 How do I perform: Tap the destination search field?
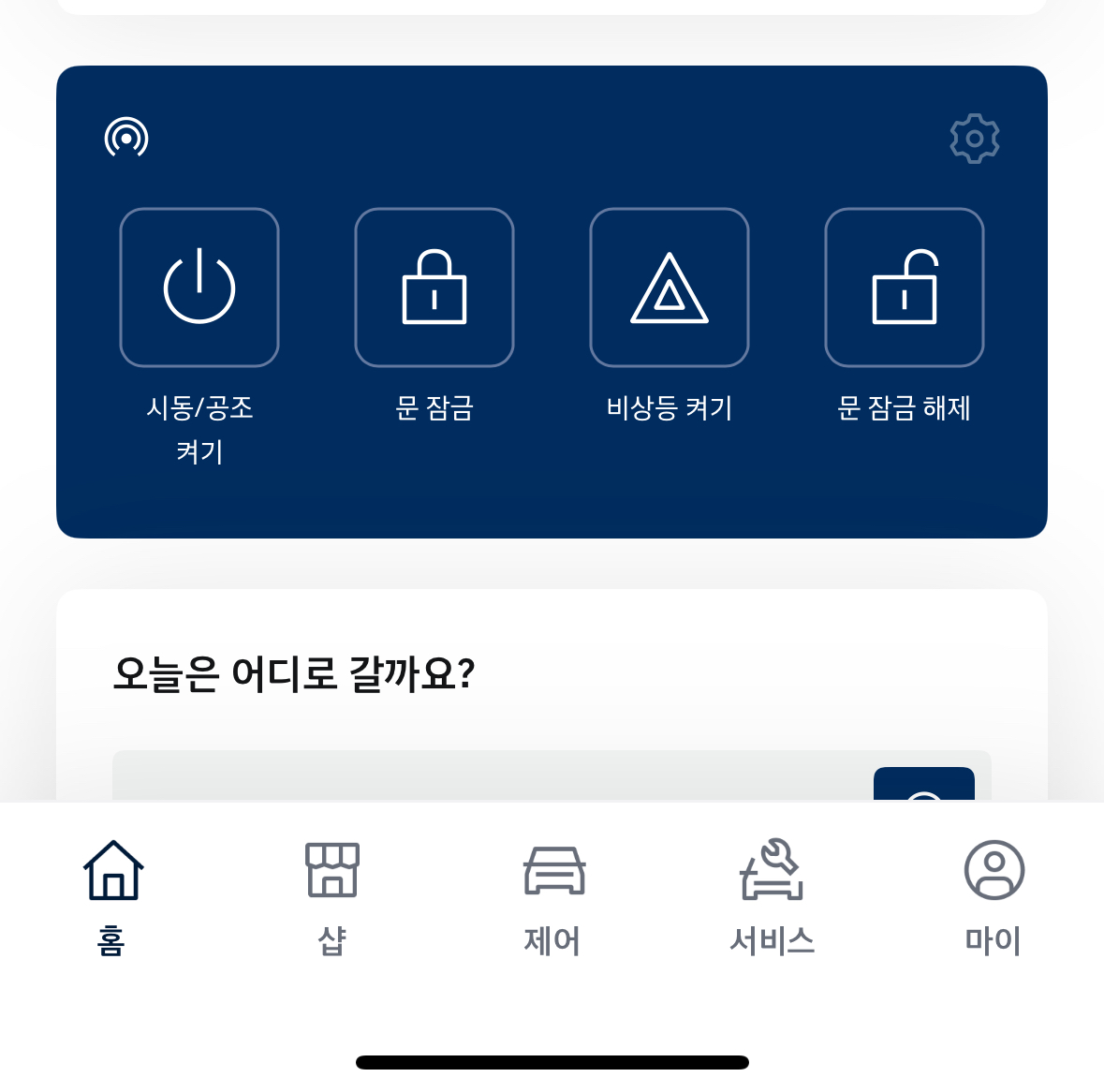coord(487,777)
